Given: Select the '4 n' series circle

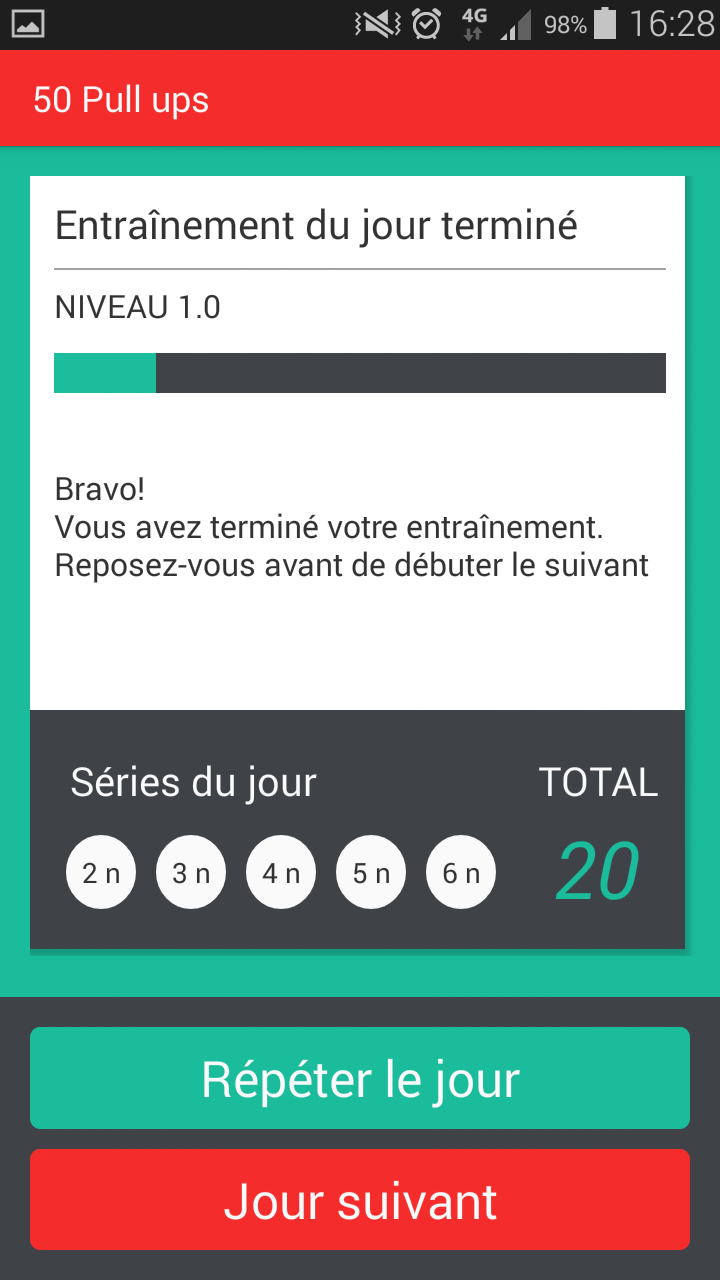Looking at the screenshot, I should 280,871.
